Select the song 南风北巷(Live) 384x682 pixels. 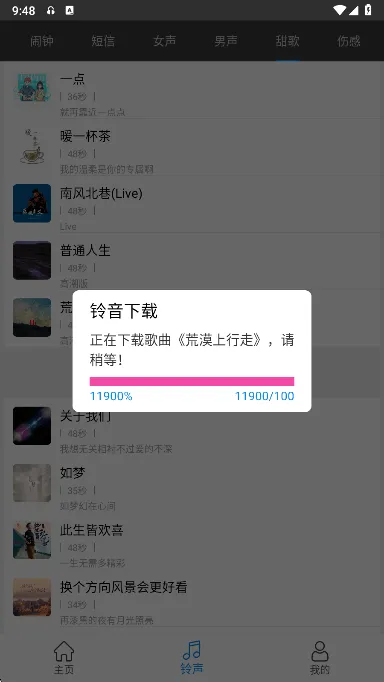(192, 203)
